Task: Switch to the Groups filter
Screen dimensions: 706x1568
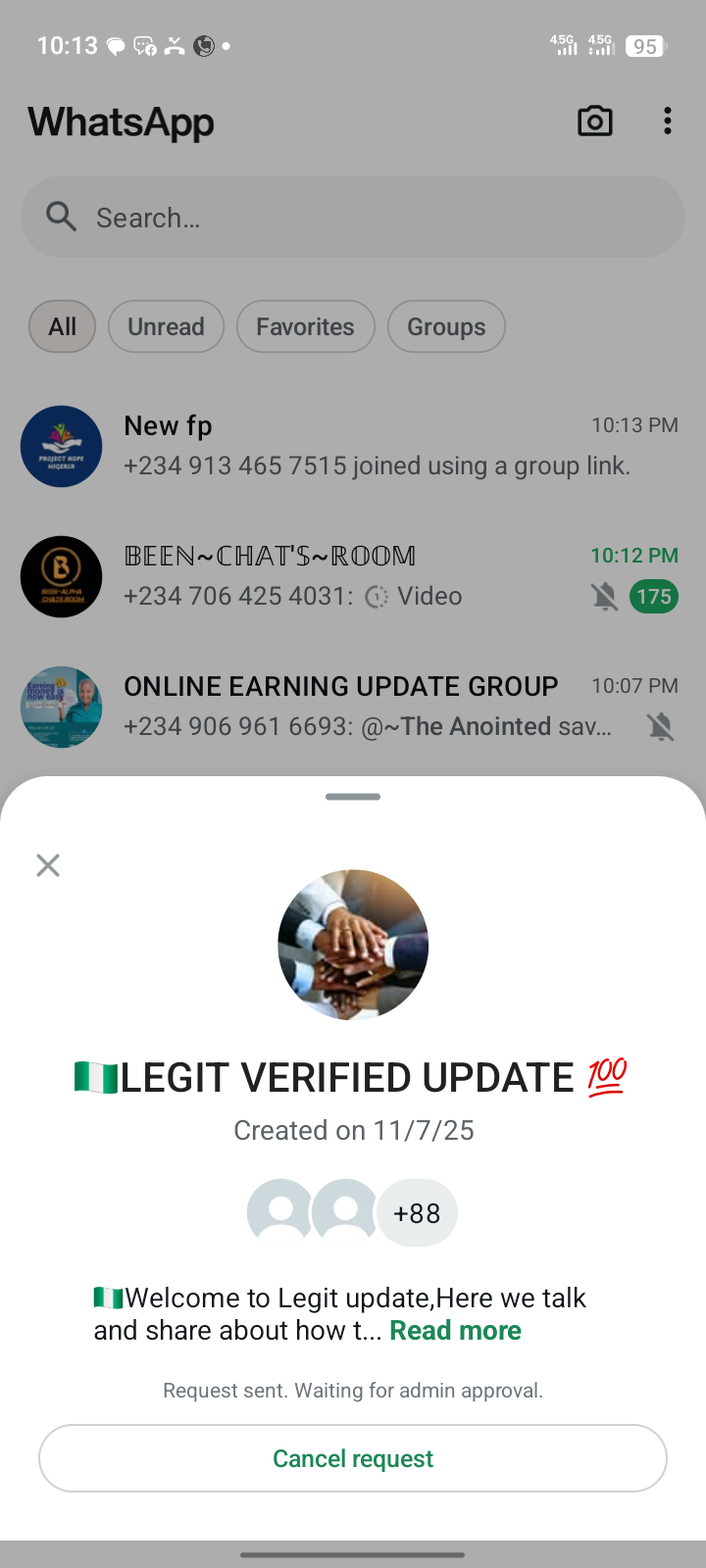Action: (446, 326)
